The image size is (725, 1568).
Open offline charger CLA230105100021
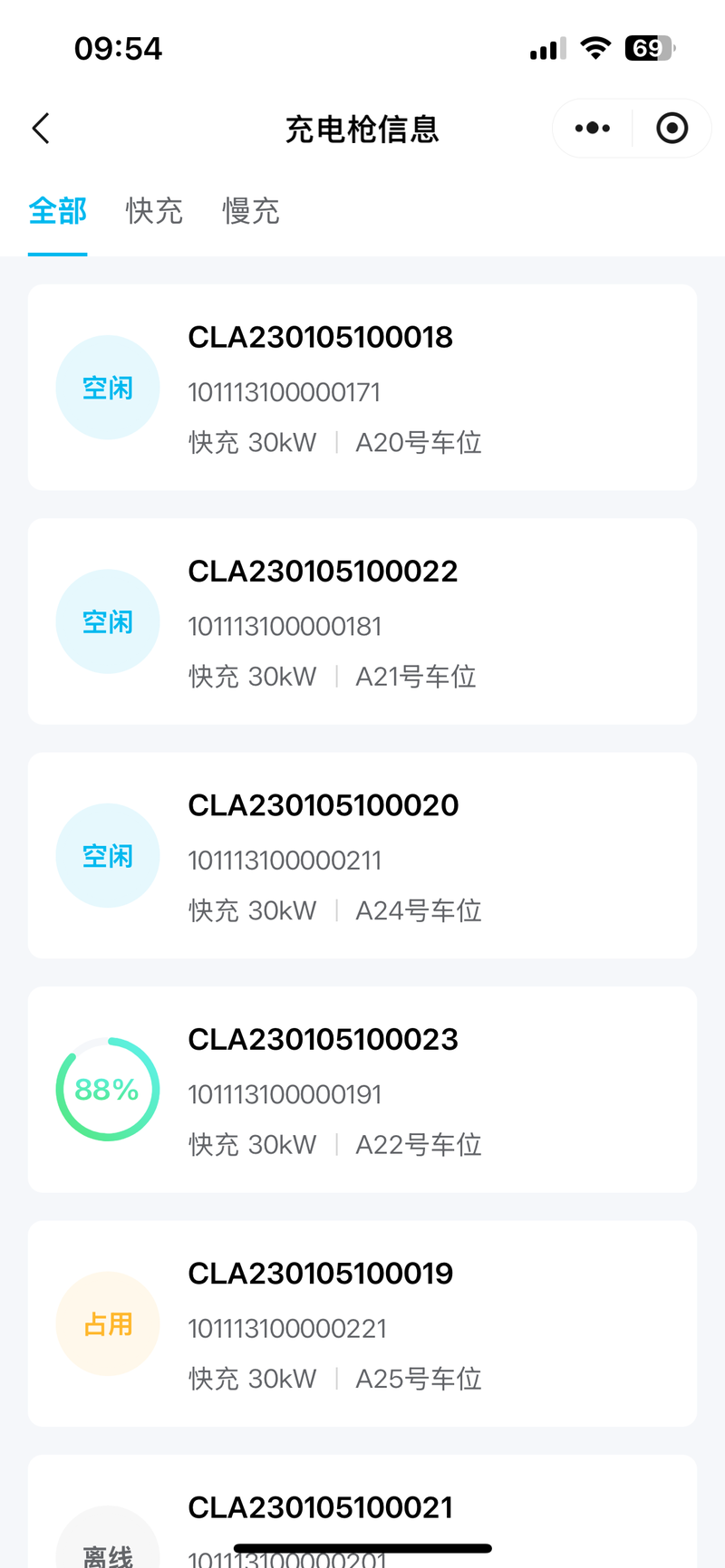click(x=362, y=1511)
